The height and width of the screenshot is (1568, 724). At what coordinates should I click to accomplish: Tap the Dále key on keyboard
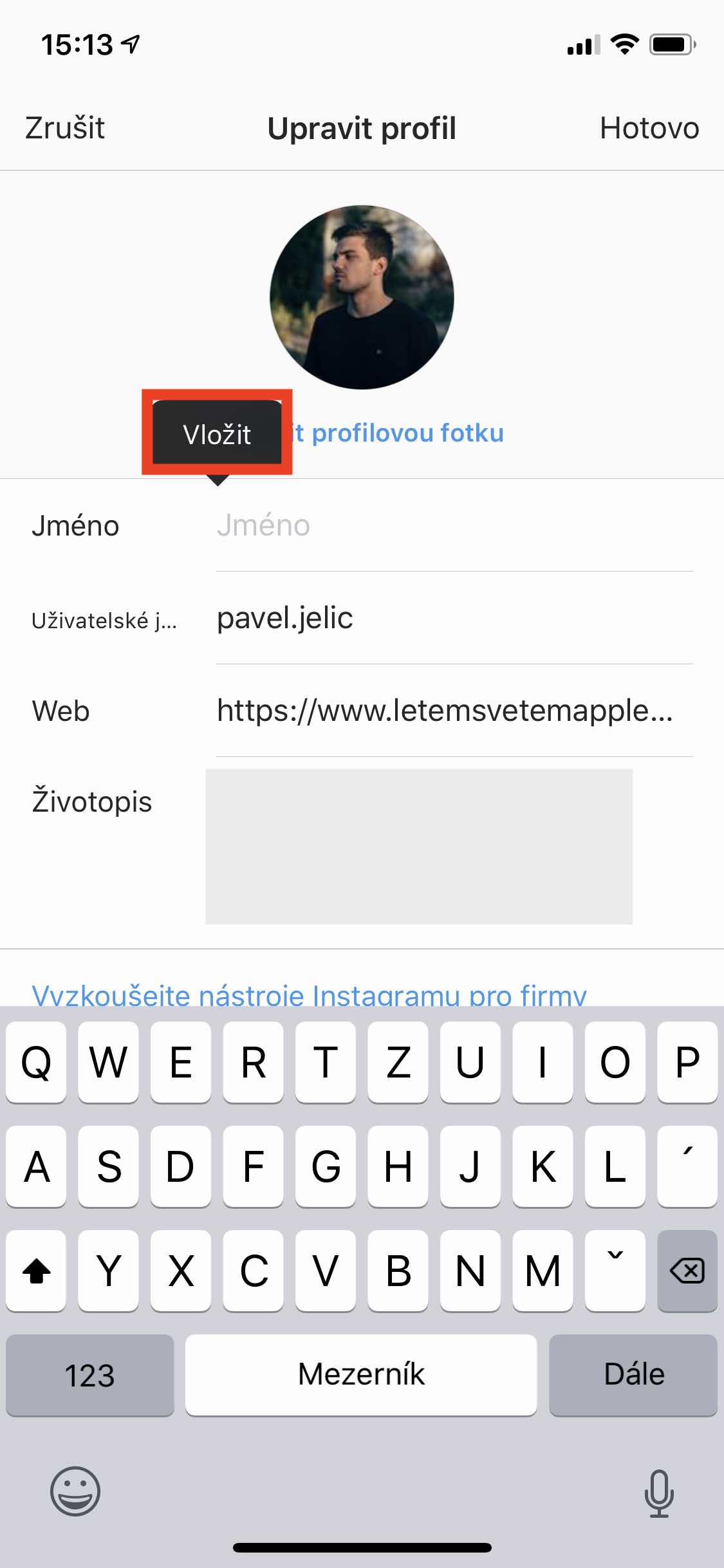[x=633, y=1374]
